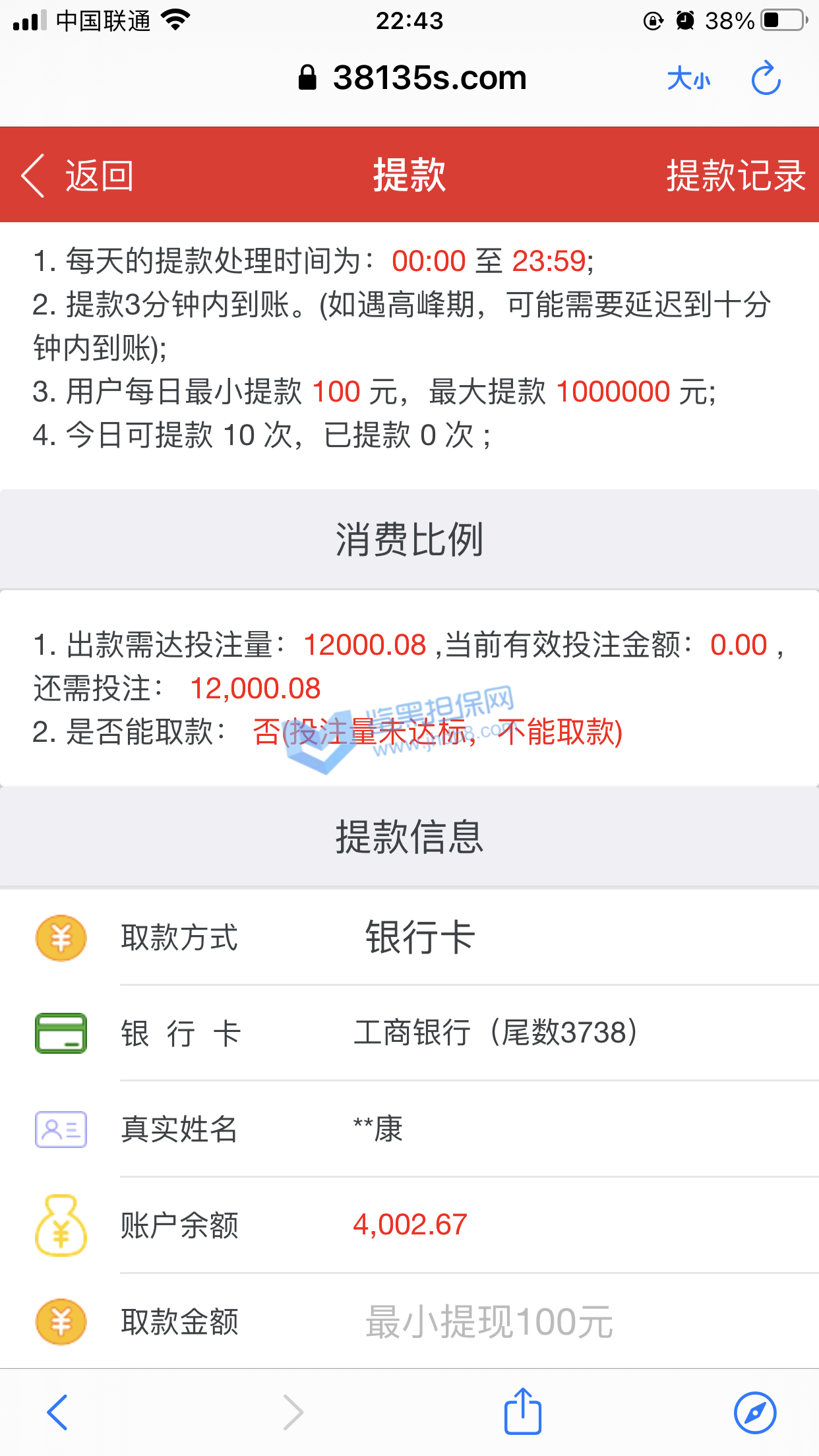819x1456 pixels.
Task: Go back with Safari's back arrow
Action: click(x=58, y=1412)
